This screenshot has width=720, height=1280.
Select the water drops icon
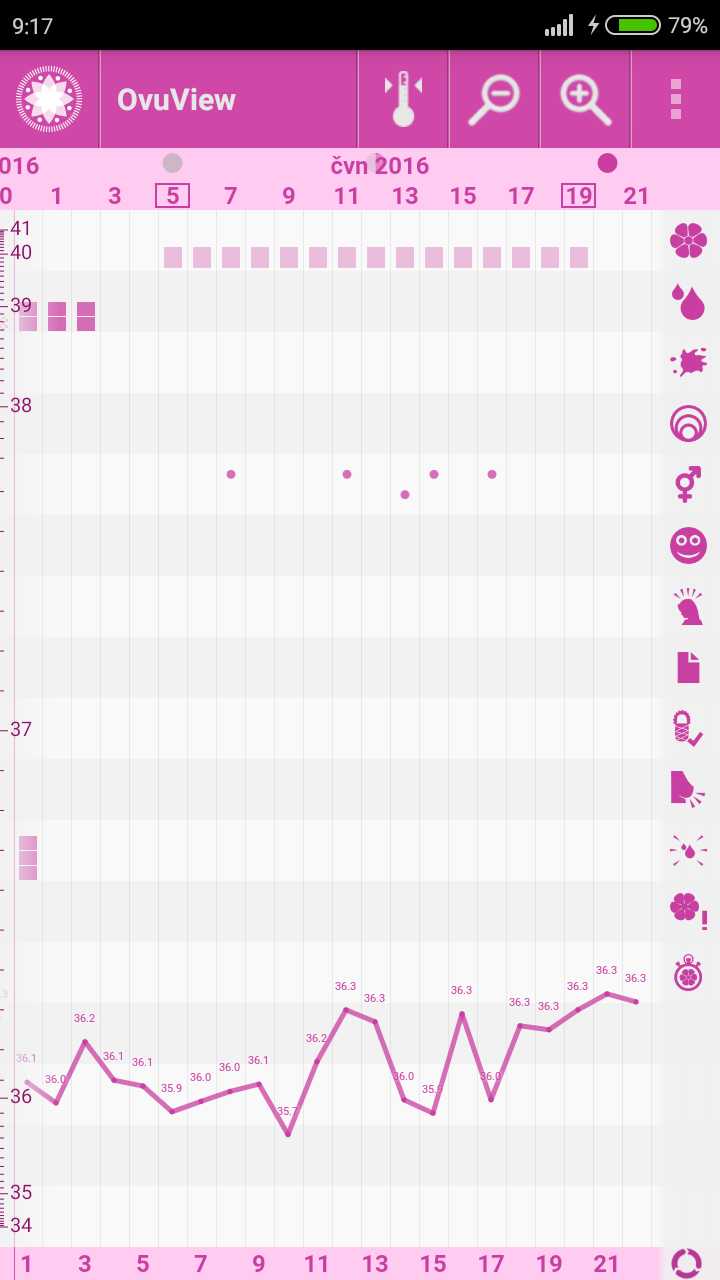click(688, 301)
